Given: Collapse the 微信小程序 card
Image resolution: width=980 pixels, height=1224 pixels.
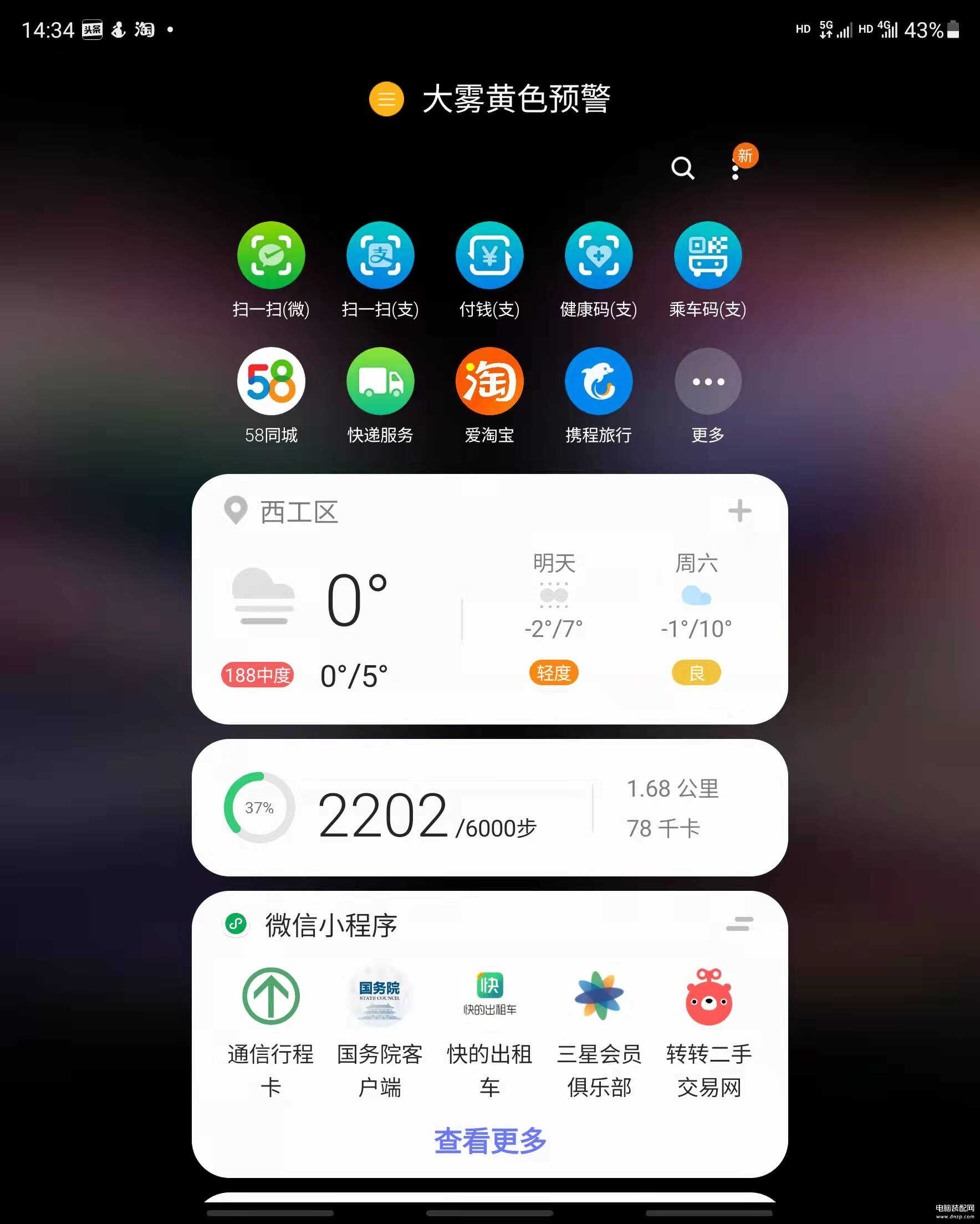Looking at the screenshot, I should click(x=739, y=924).
